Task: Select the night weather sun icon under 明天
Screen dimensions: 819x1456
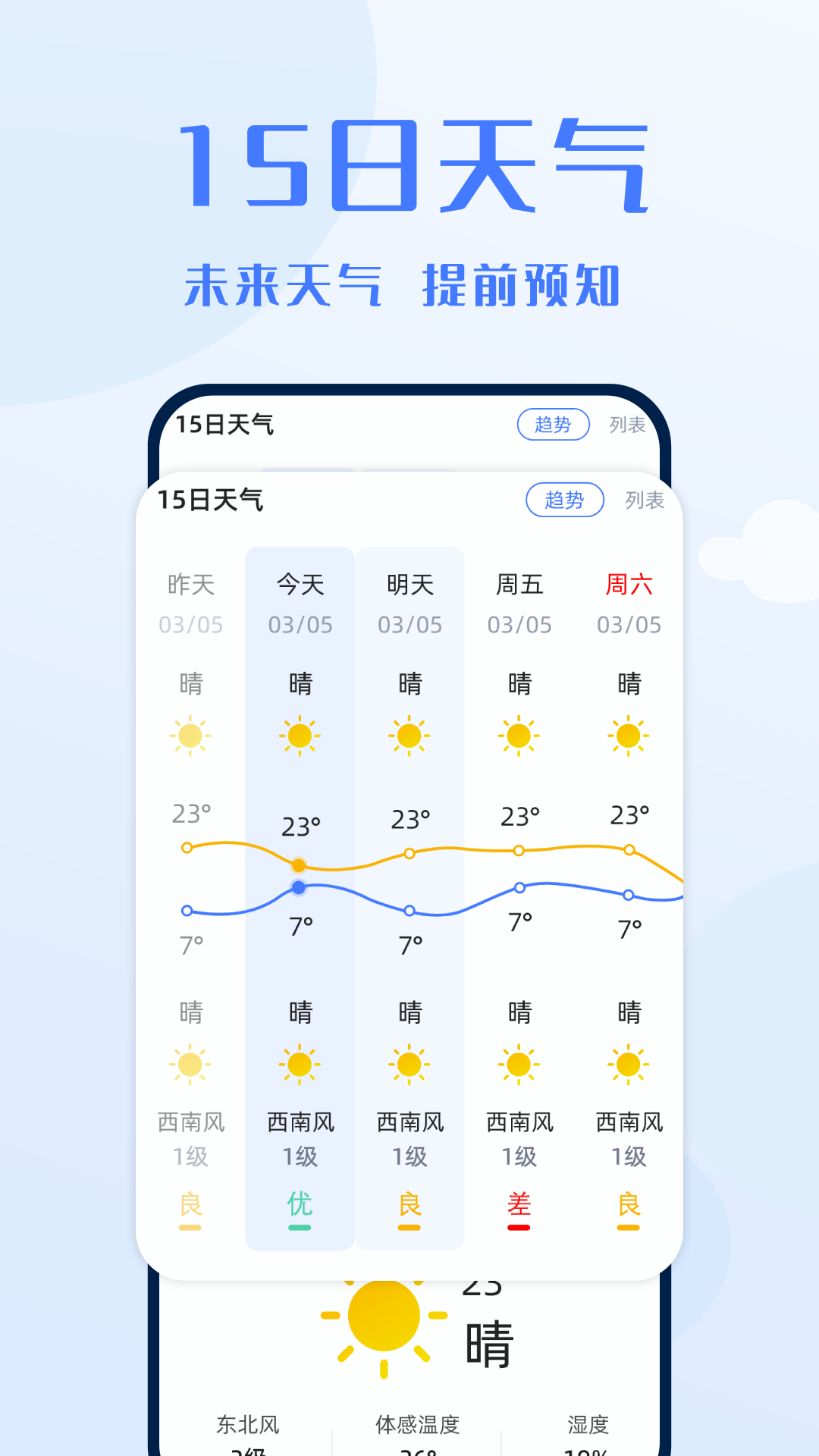Action: 409,1064
